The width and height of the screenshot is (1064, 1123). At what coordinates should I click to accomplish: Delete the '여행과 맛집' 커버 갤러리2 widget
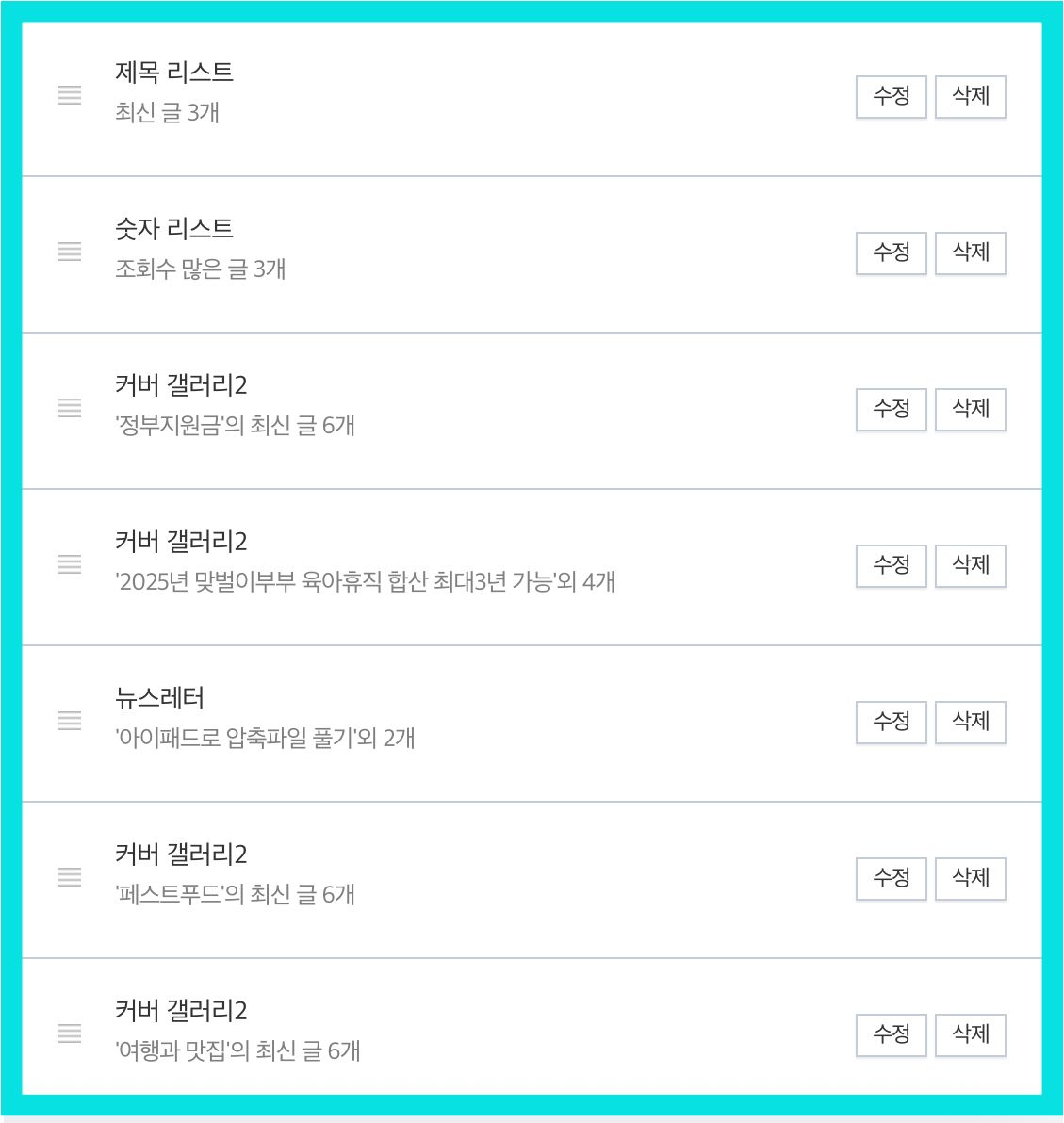[x=971, y=1033]
